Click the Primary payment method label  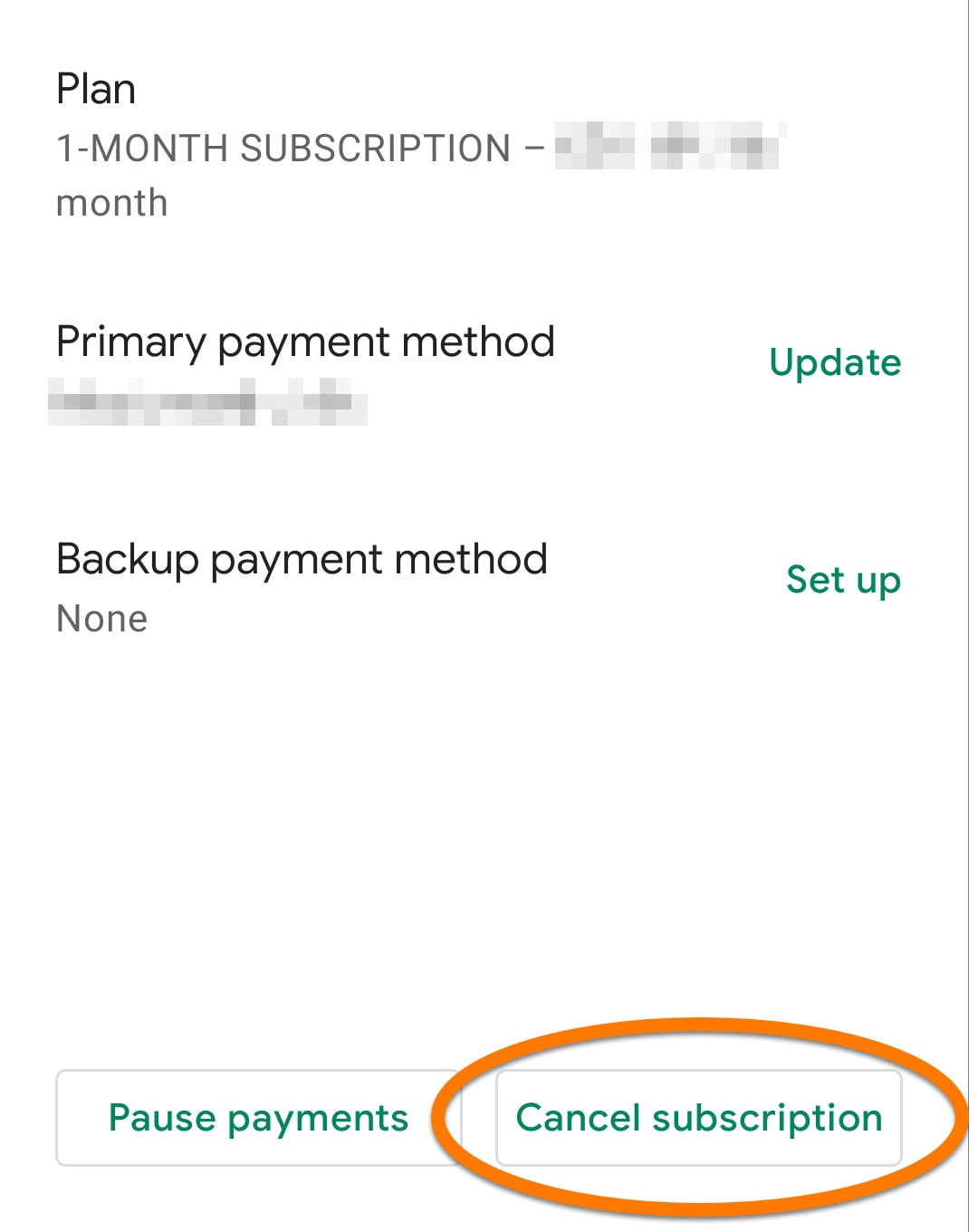tap(305, 342)
